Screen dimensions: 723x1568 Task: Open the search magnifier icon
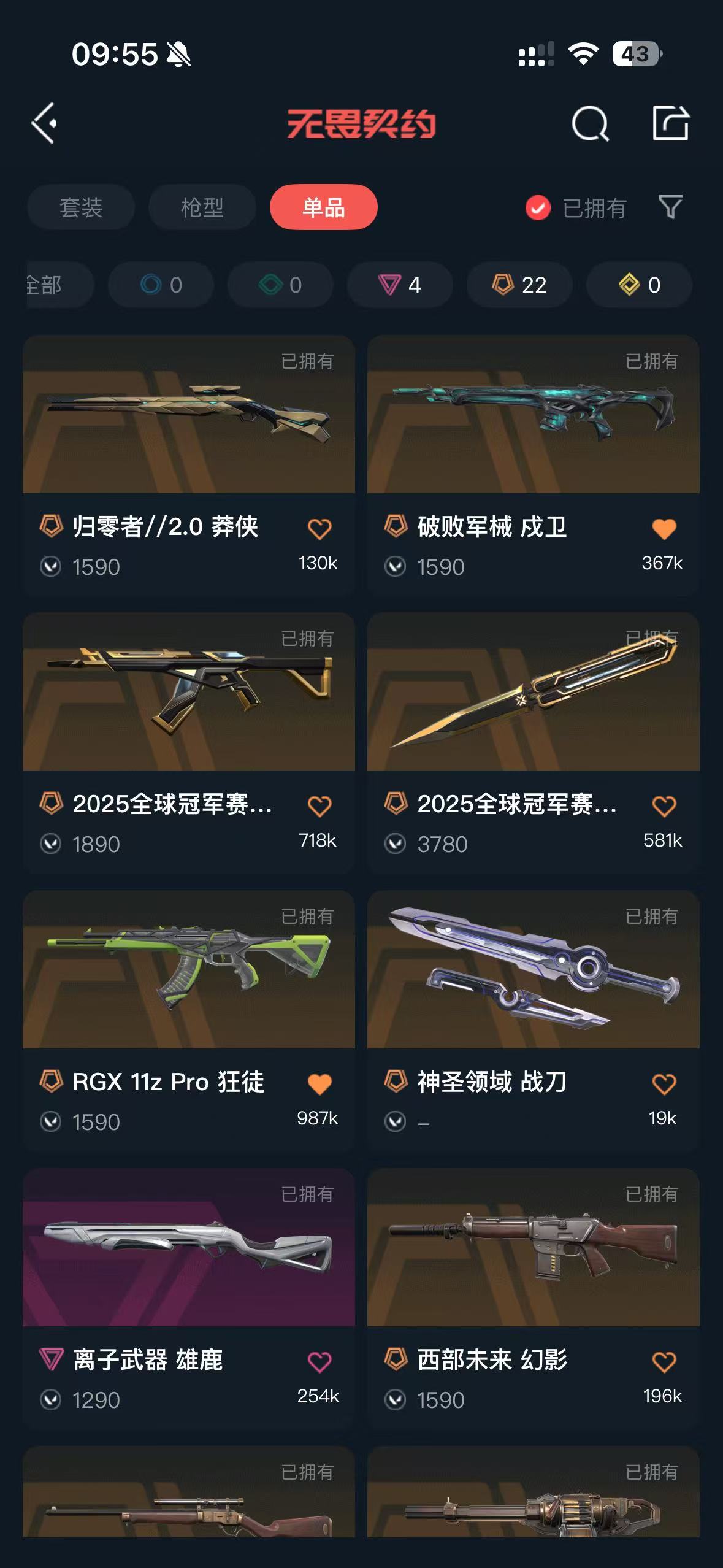pos(589,123)
